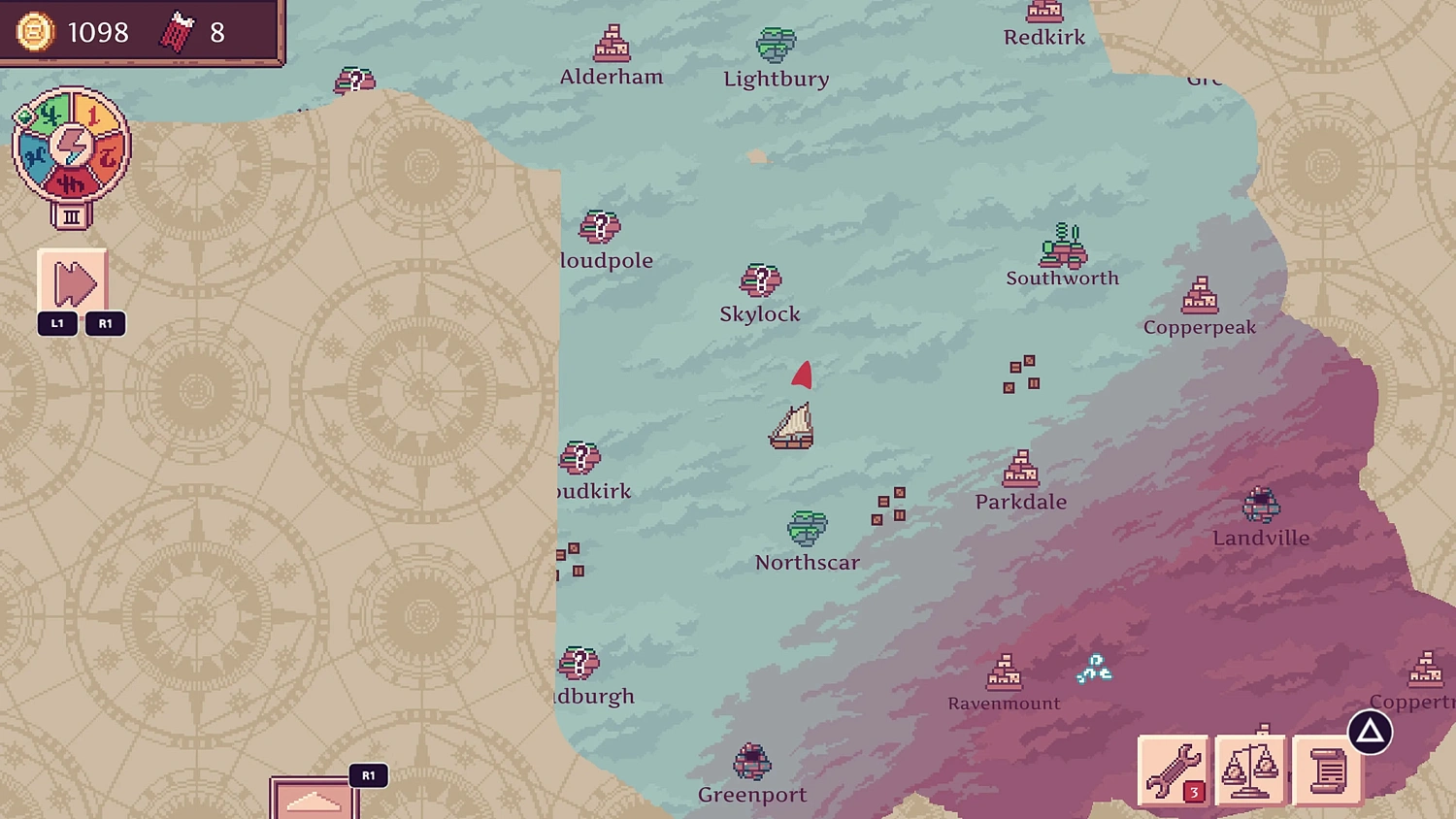1456x819 pixels.
Task: Open the colored faction wheel
Action: [71, 147]
